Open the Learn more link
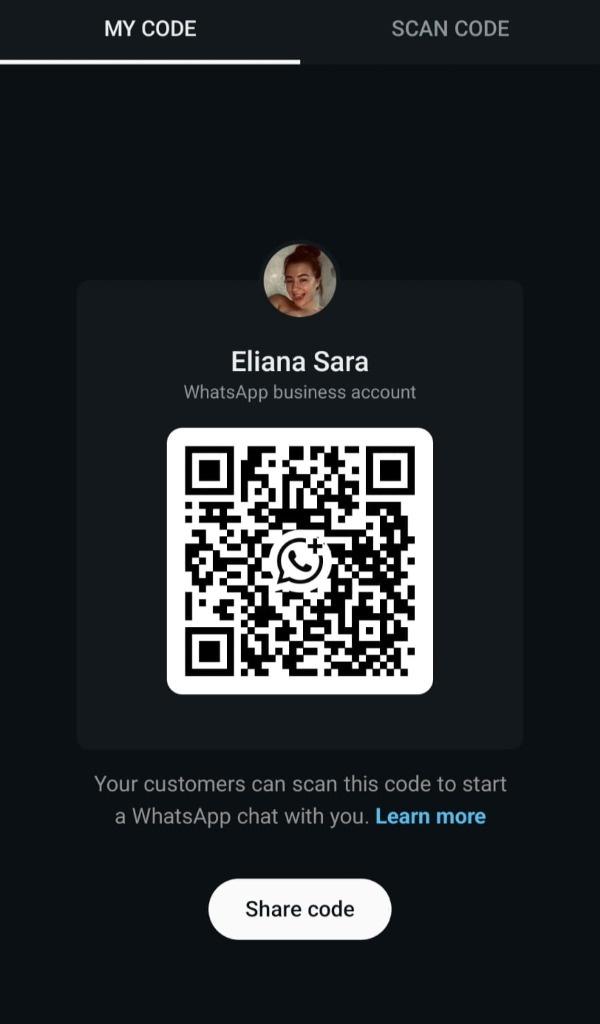 (x=430, y=816)
